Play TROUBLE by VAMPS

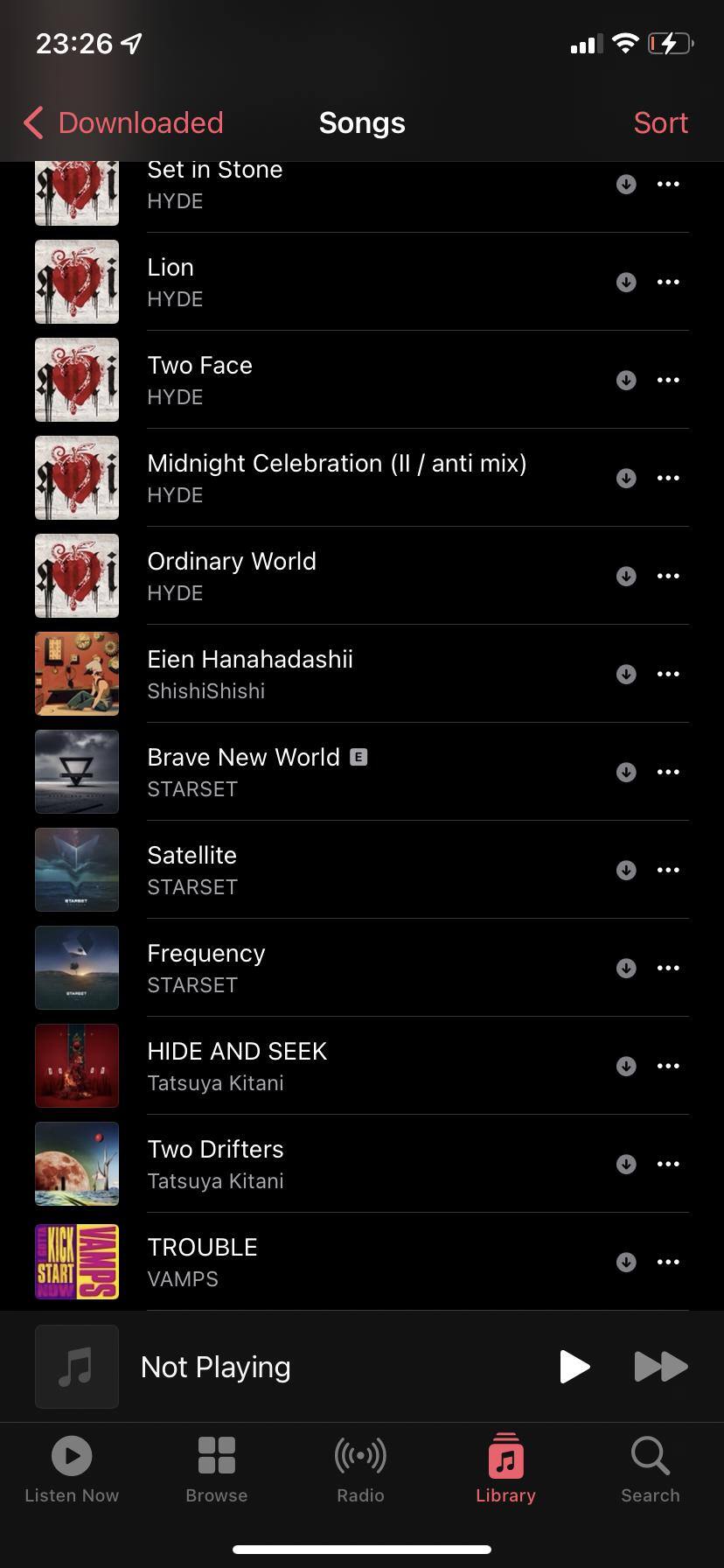coord(350,1262)
